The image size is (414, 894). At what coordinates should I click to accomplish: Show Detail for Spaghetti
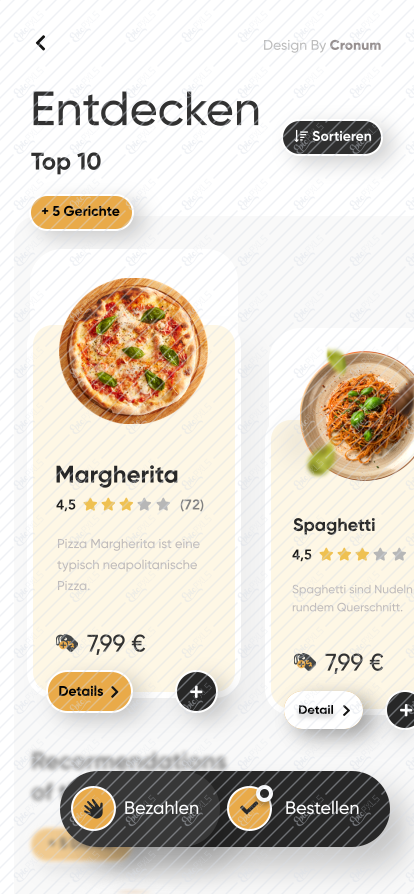pos(324,710)
